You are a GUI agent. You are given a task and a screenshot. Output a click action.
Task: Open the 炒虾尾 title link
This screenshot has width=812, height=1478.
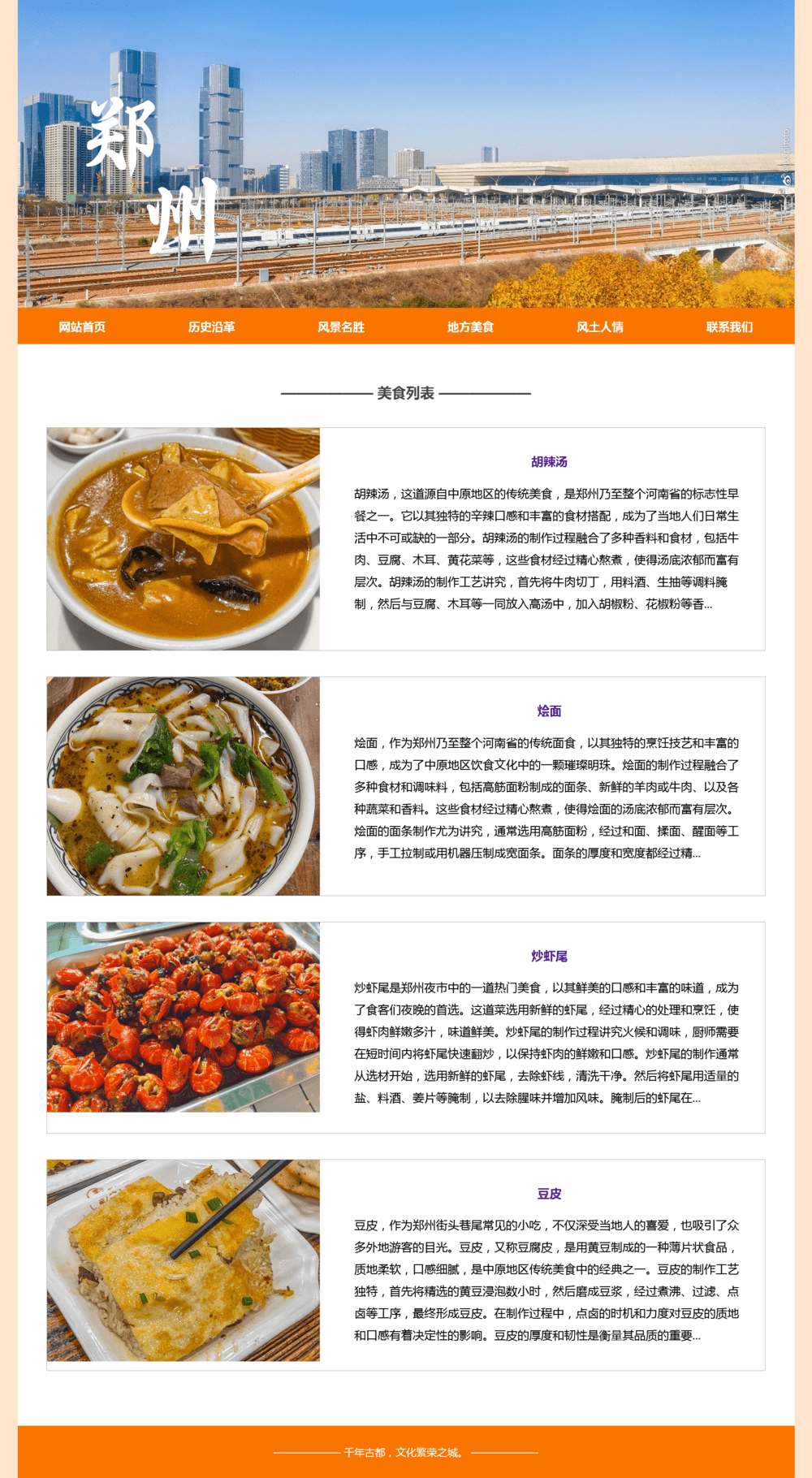[549, 957]
